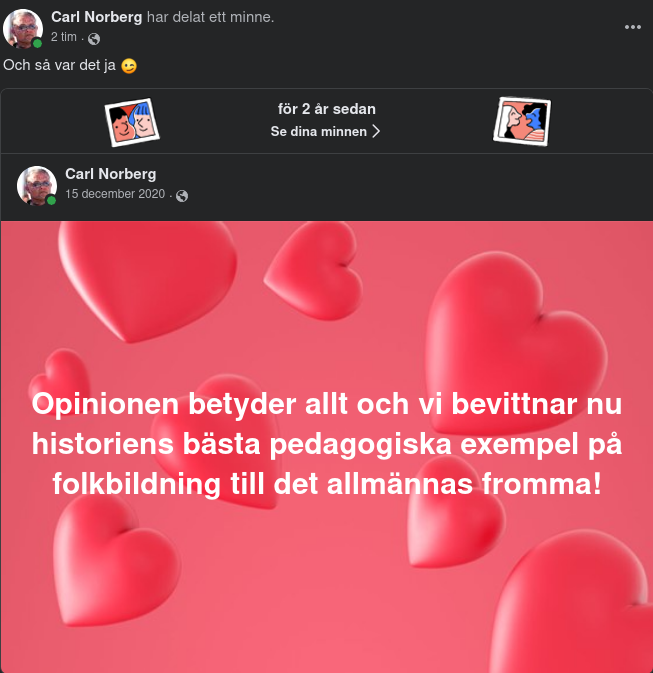The height and width of the screenshot is (673, 653).
Task: Open the post options three-dot menu
Action: [632, 27]
